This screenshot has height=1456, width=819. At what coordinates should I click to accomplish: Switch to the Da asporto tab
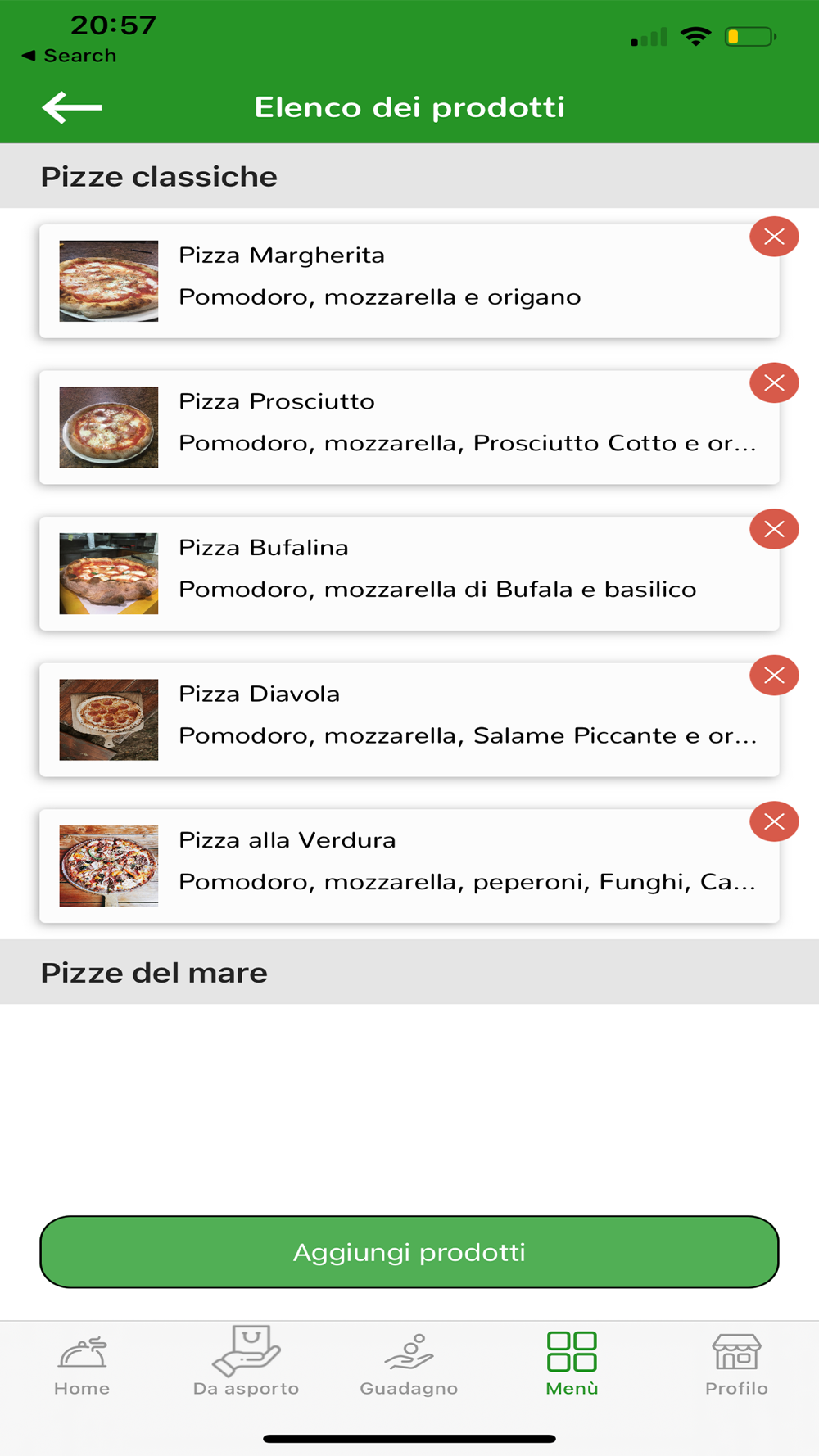coord(246,1363)
